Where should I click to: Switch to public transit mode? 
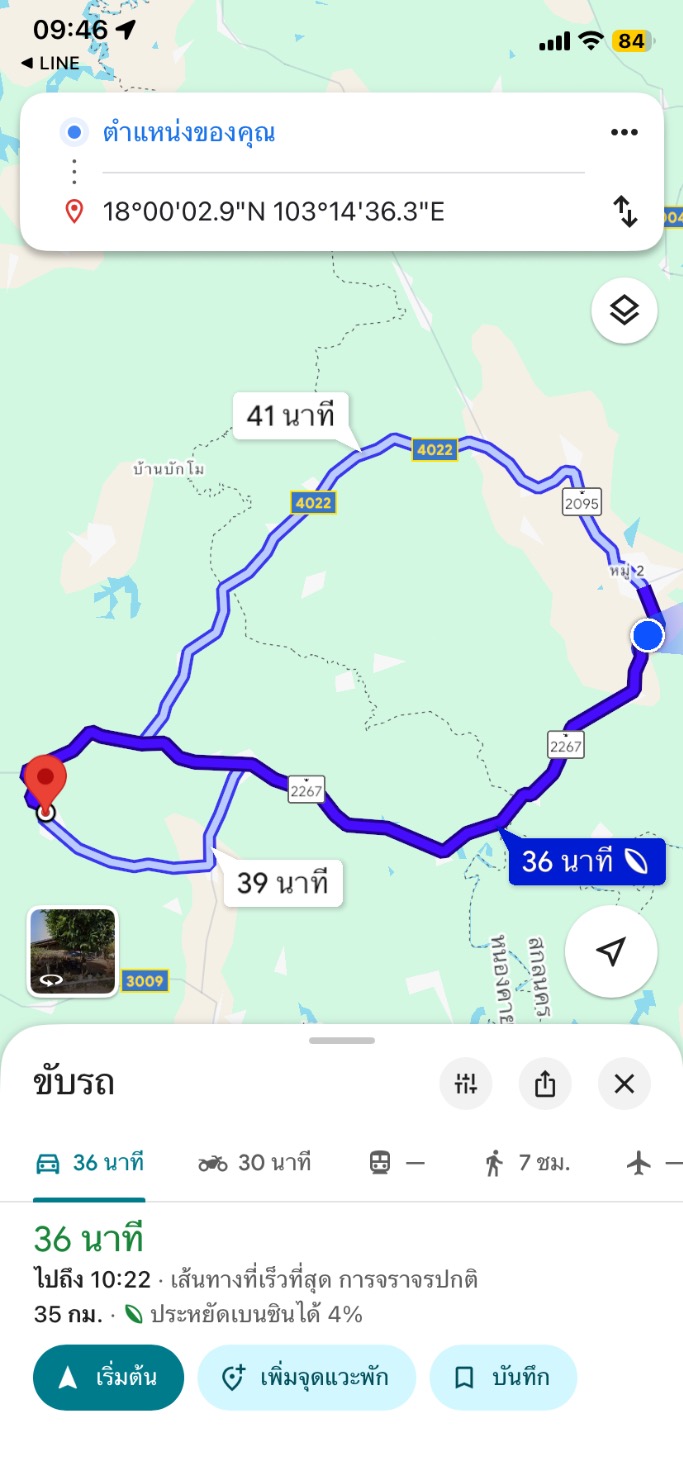point(397,1163)
